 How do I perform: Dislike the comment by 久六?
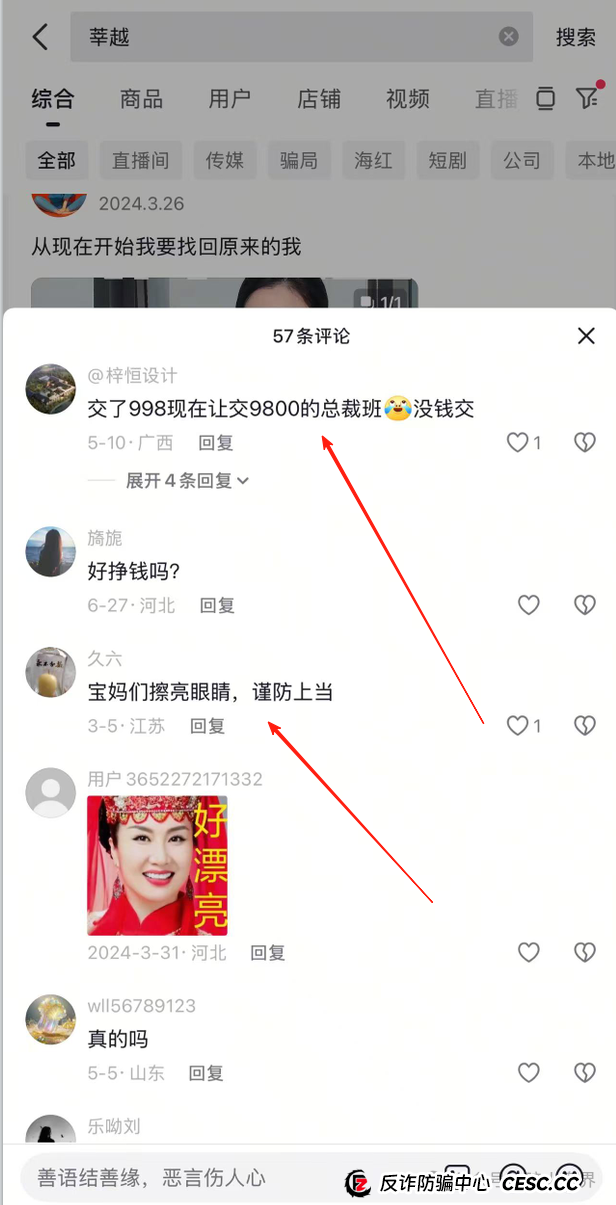point(584,726)
